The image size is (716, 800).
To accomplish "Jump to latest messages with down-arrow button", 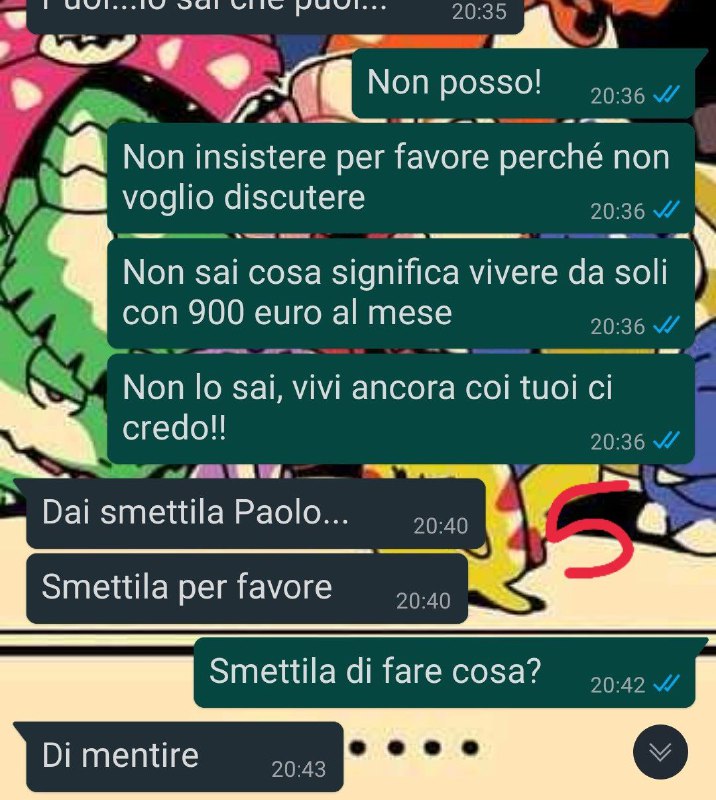I will click(661, 752).
